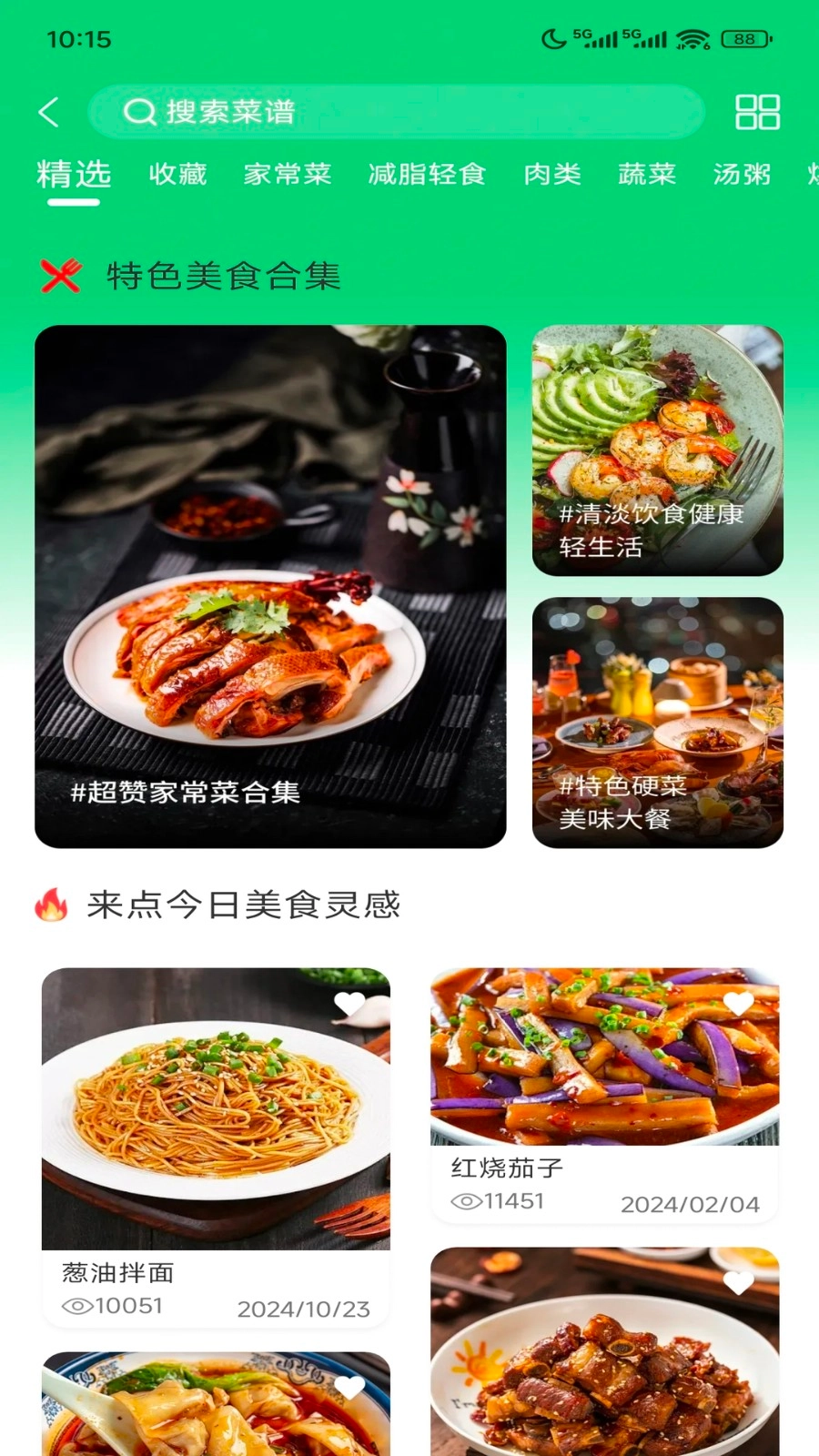Switch to the 收藏 tab

pos(177,175)
